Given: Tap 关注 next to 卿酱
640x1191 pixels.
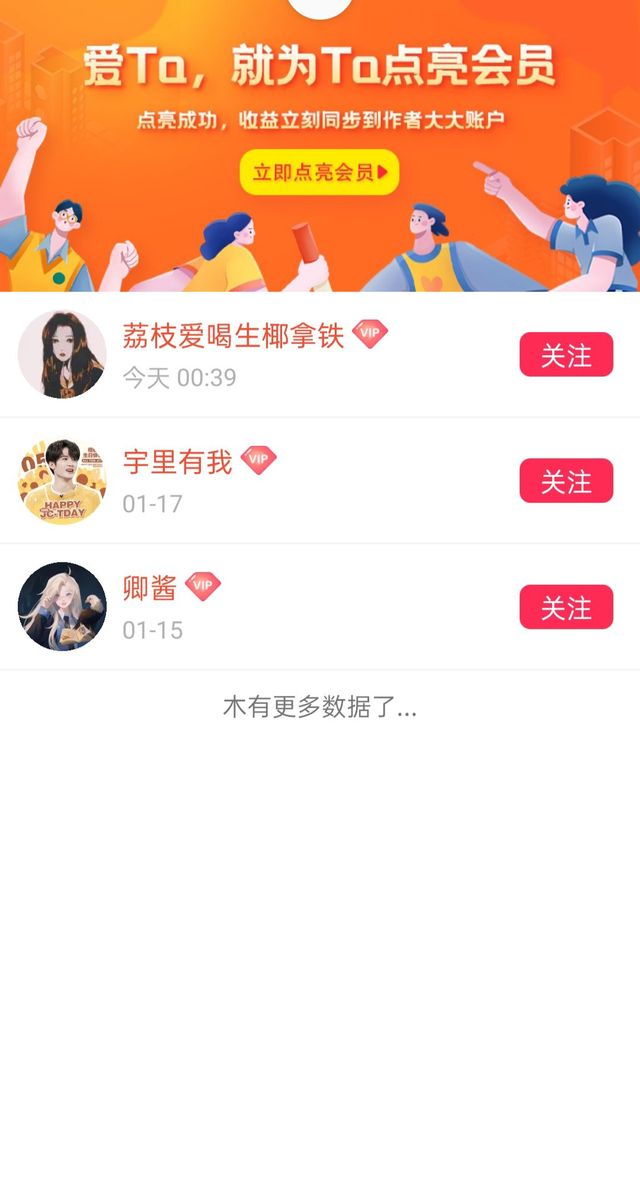Looking at the screenshot, I should tap(566, 607).
